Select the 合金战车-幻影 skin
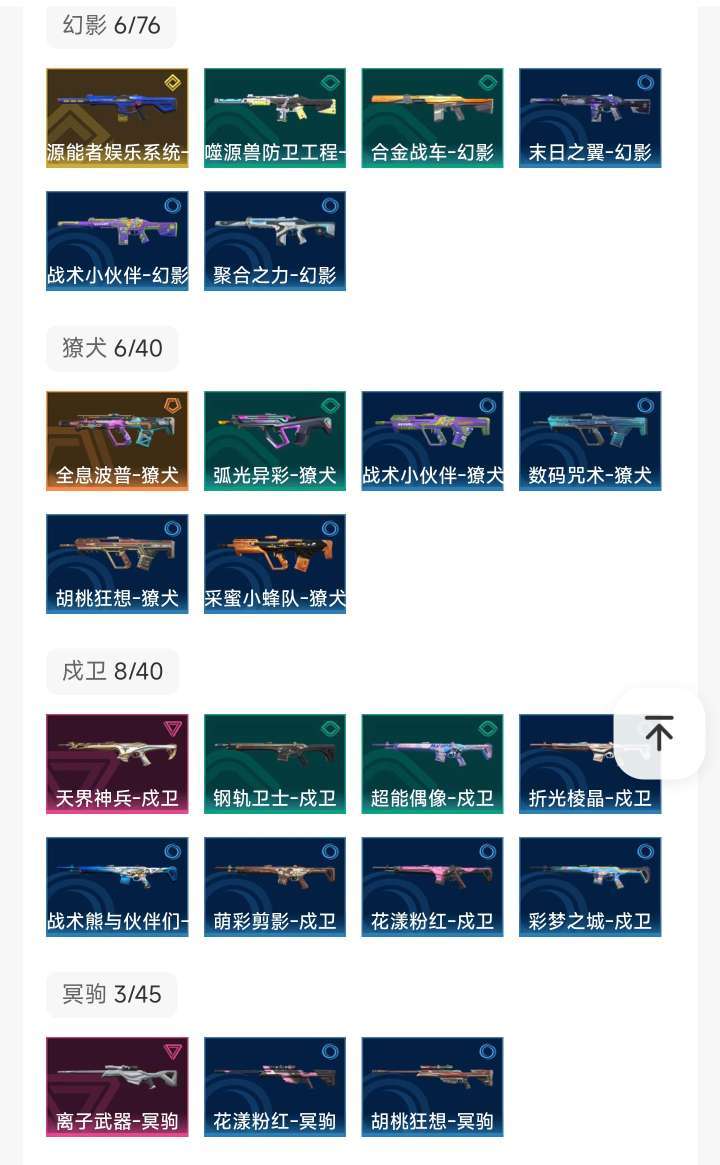 [432, 118]
